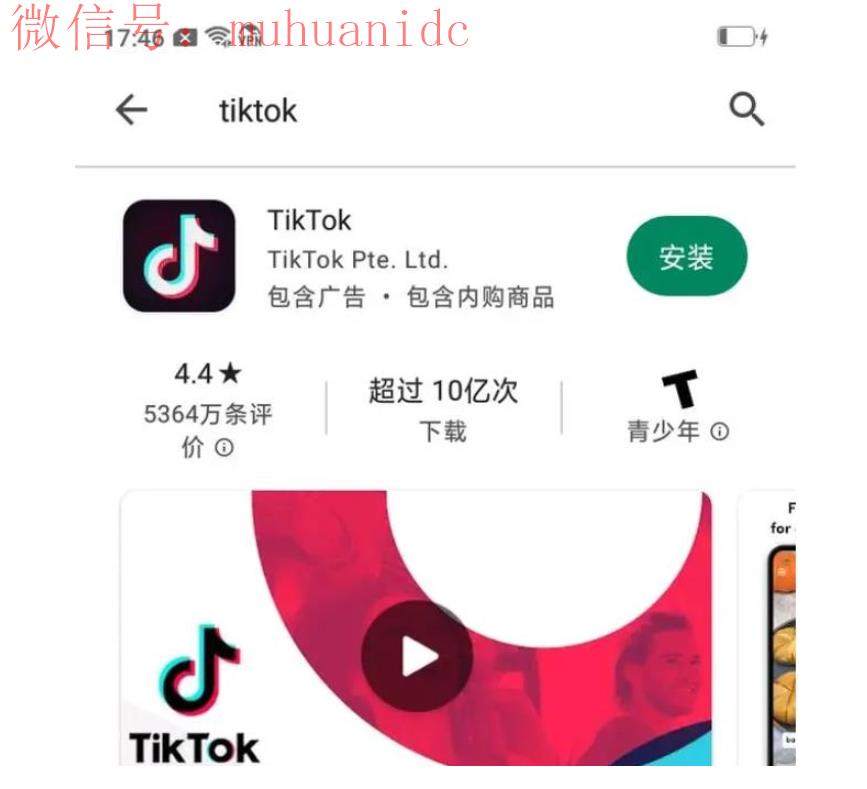The image size is (867, 789).
Task: View info about the 青少年 rating
Action: pyautogui.click(x=720, y=431)
